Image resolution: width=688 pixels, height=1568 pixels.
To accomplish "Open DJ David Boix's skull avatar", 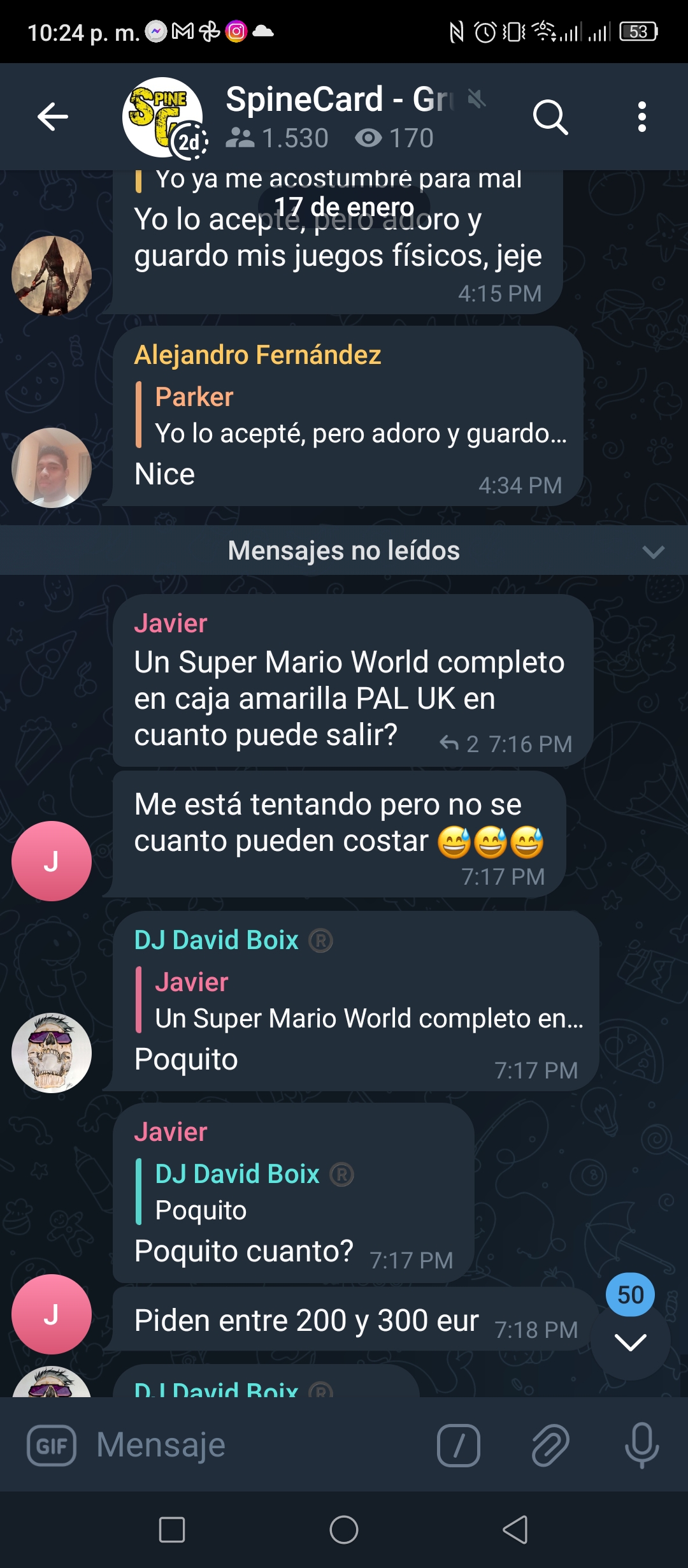I will [52, 1053].
